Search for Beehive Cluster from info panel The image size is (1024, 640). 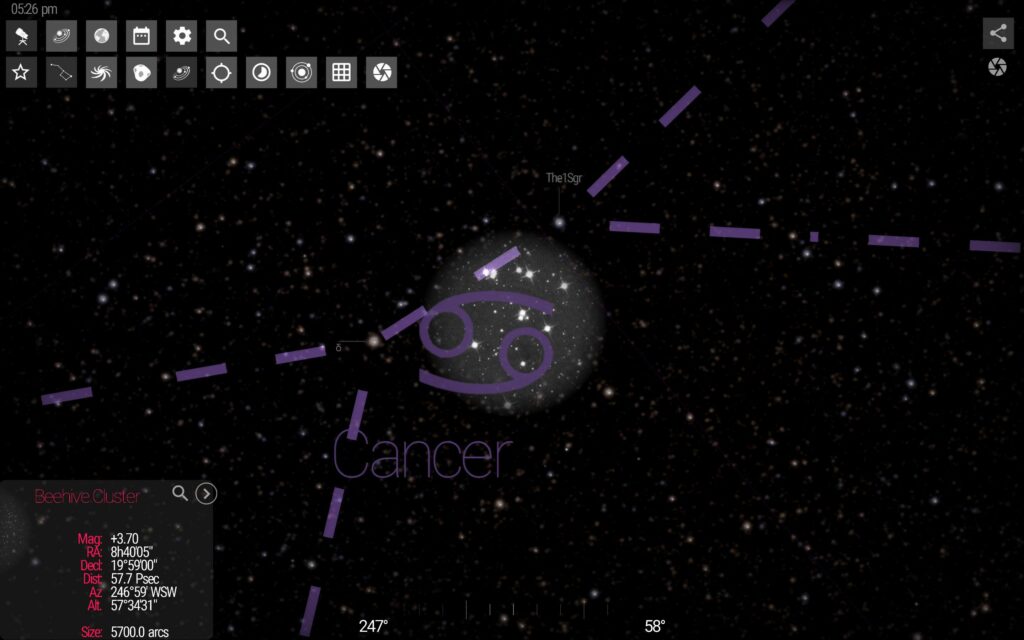(x=180, y=493)
